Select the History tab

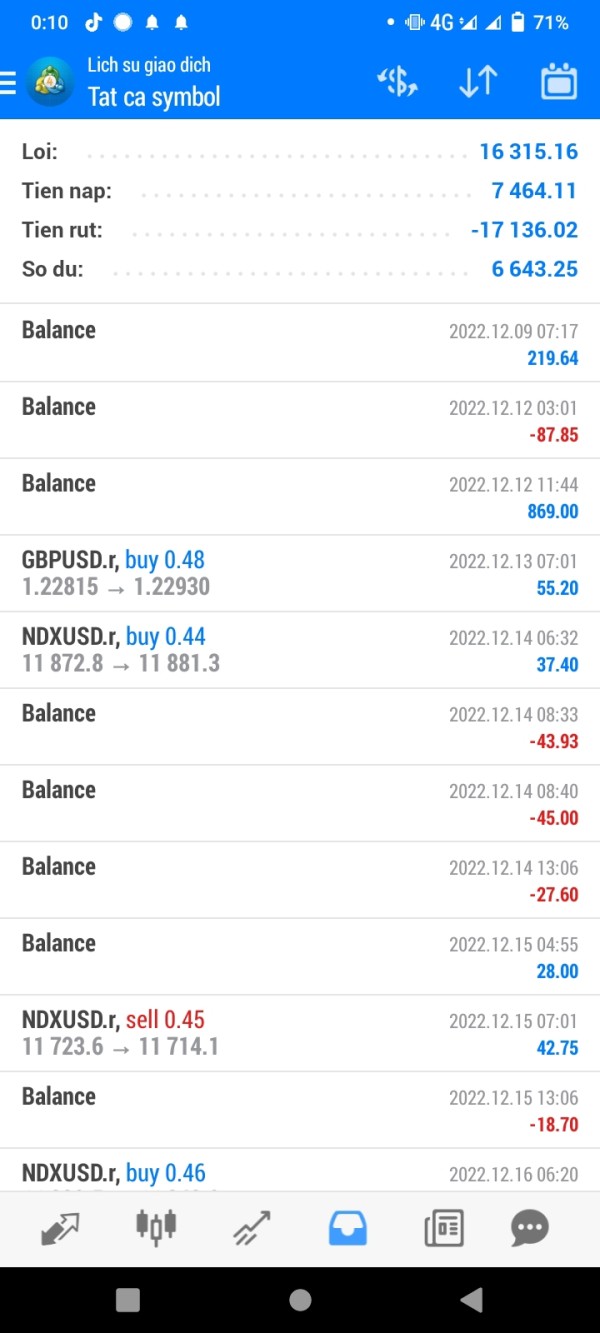tap(348, 1226)
